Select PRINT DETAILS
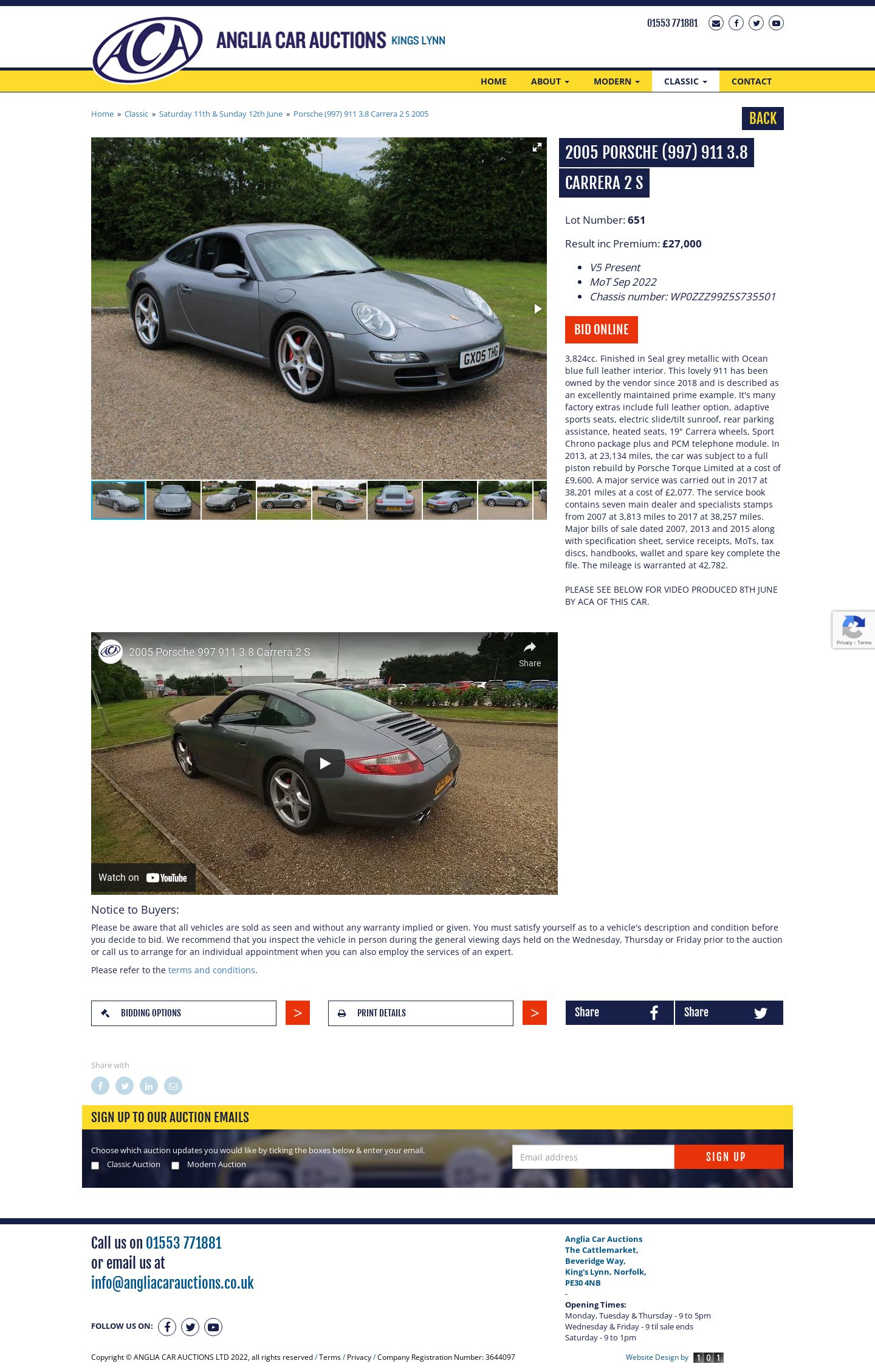Viewport: 875px width, 1372px height. (420, 1013)
